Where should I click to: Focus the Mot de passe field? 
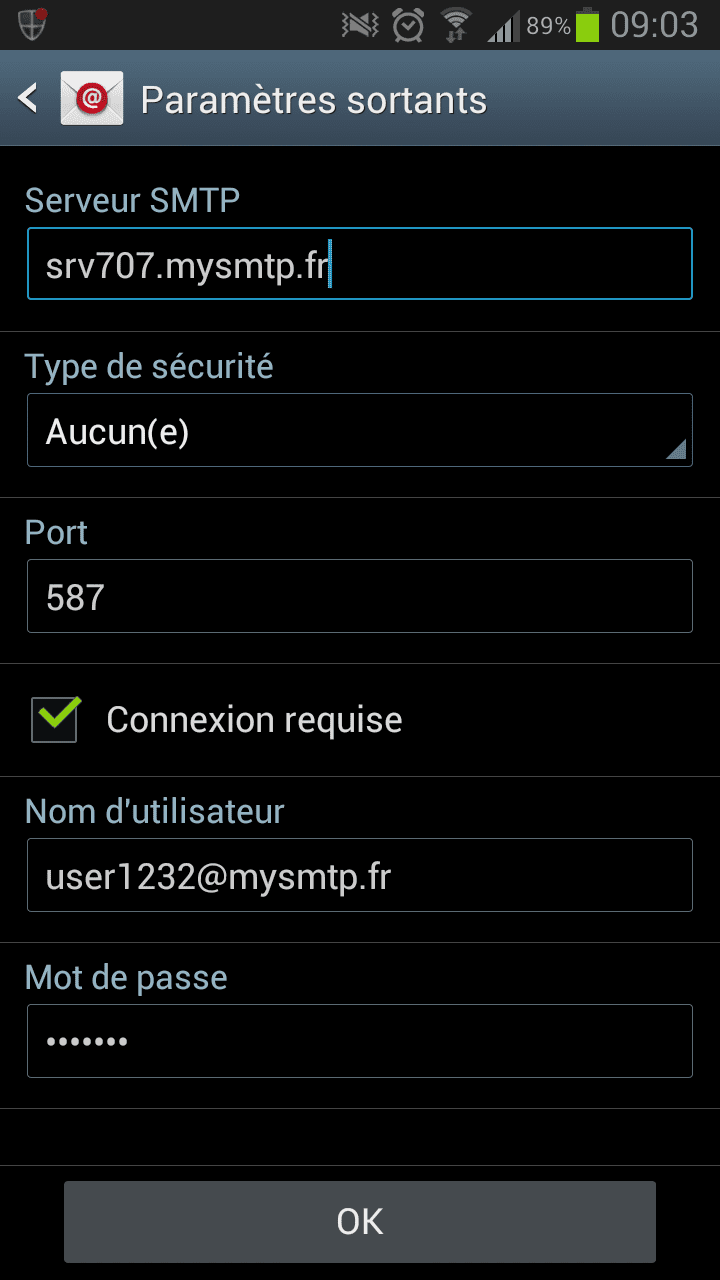[x=360, y=1041]
